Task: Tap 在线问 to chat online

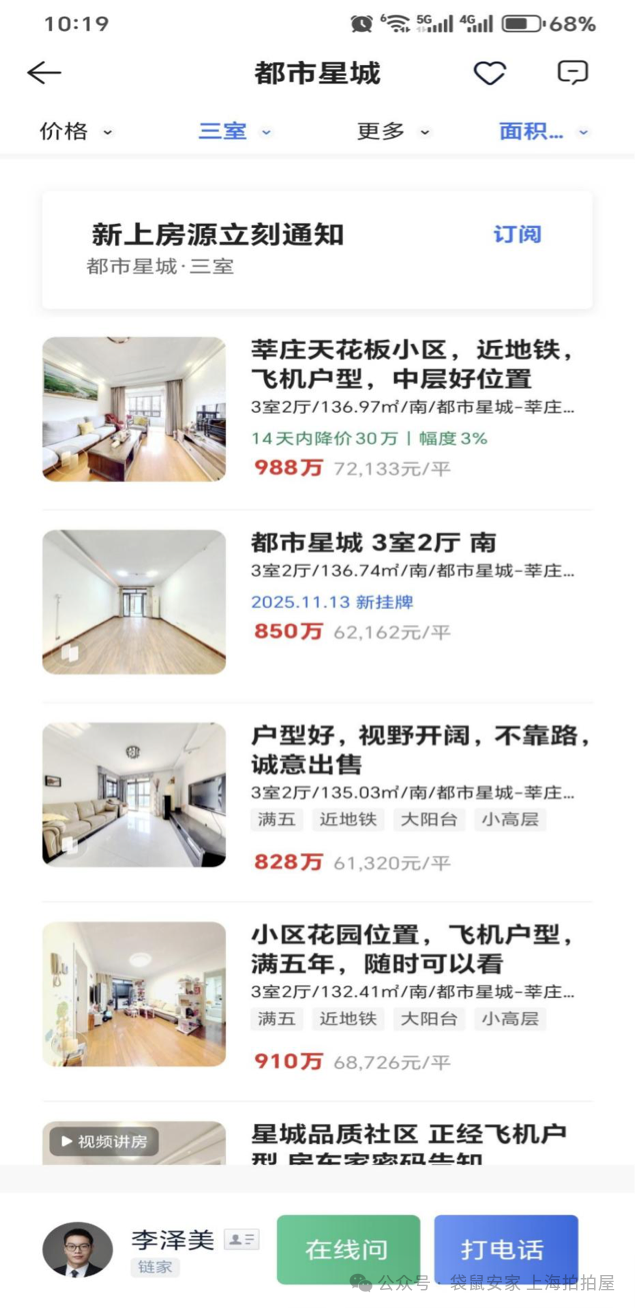Action: (x=347, y=1249)
